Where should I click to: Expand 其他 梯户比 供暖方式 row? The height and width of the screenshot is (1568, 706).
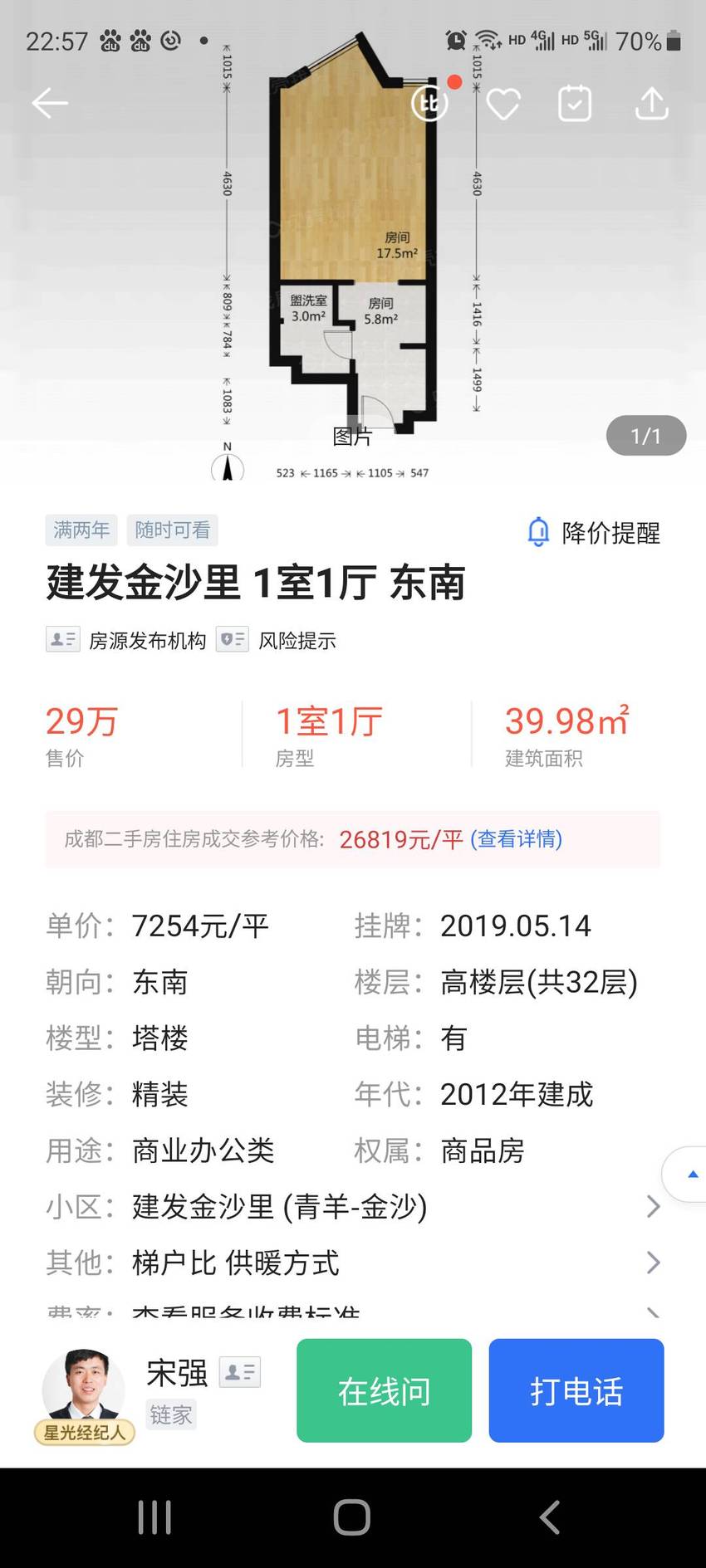click(353, 1263)
